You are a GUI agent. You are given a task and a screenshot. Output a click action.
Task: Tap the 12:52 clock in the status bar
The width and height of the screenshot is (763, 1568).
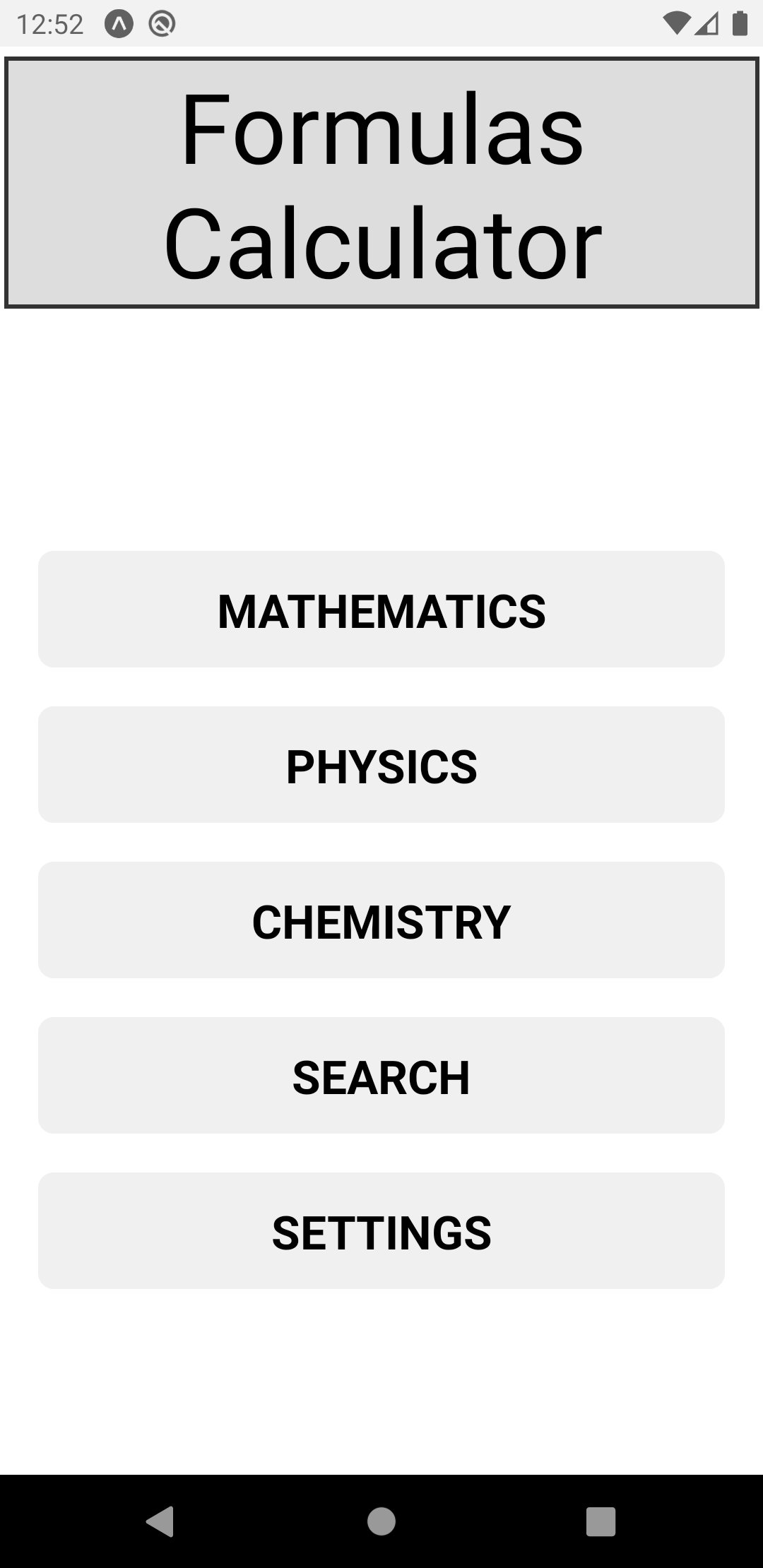pos(49,23)
